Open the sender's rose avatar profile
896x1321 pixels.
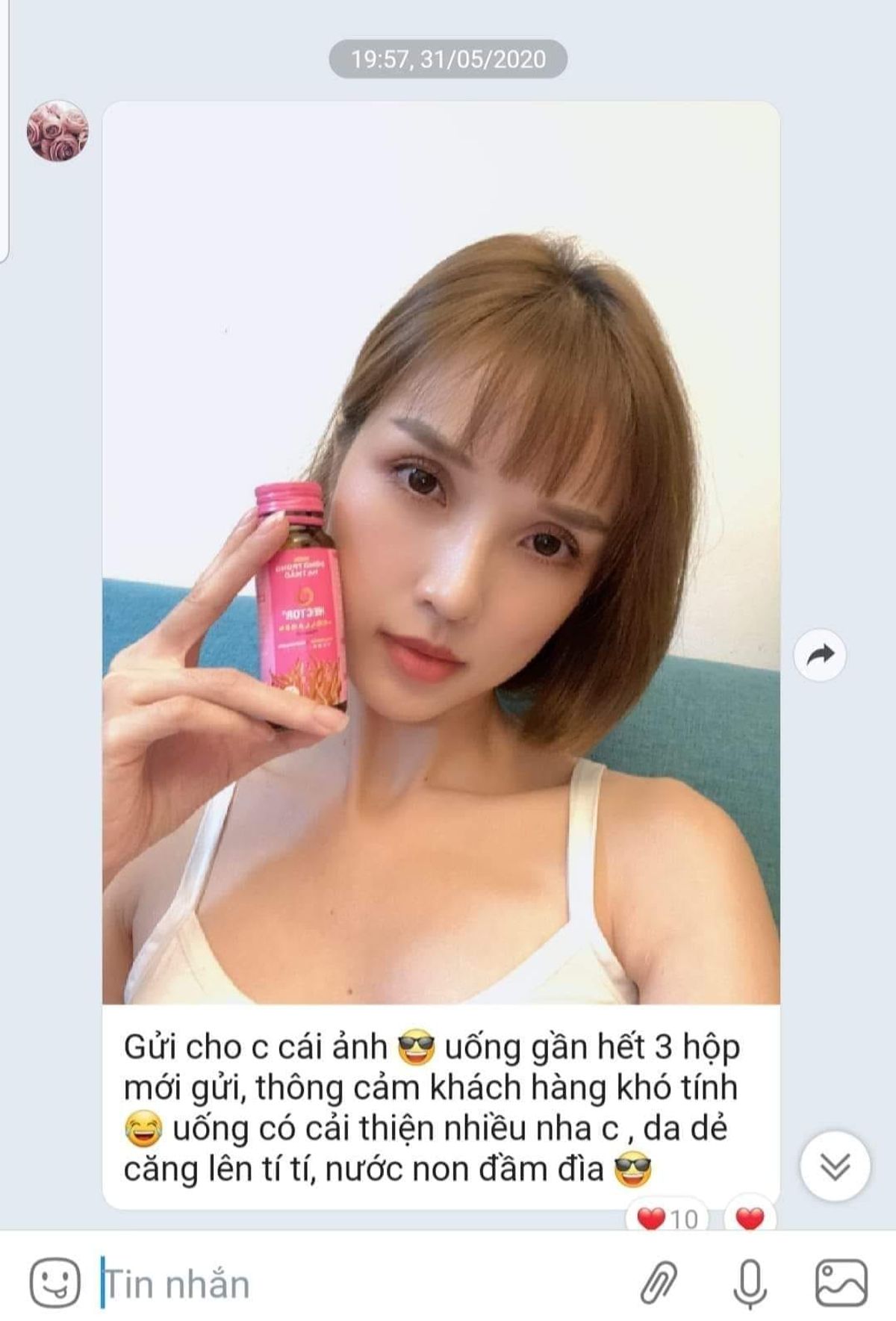click(x=57, y=131)
